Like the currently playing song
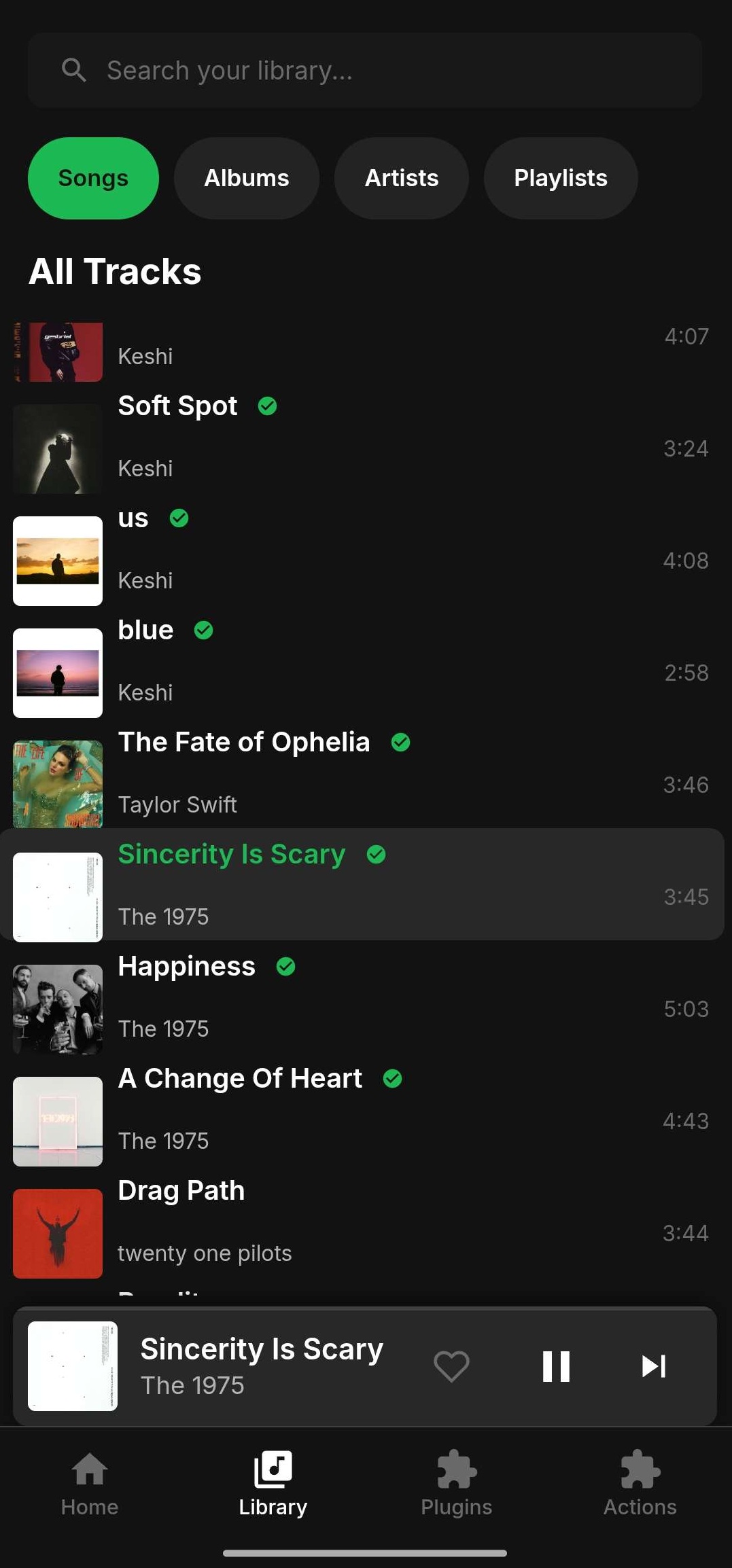Screen dimensions: 732x1568 [x=451, y=1366]
